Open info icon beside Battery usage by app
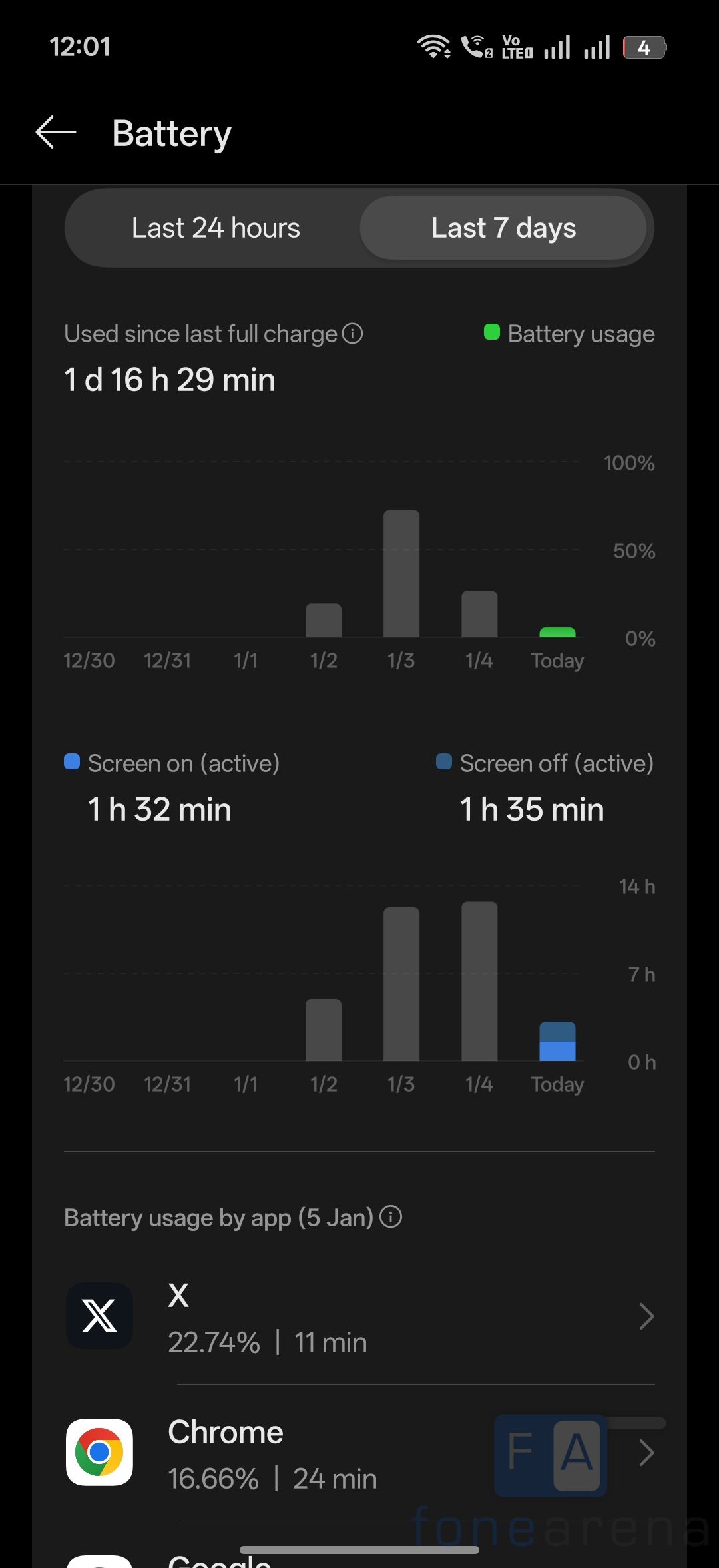The height and width of the screenshot is (1568, 719). (391, 1217)
